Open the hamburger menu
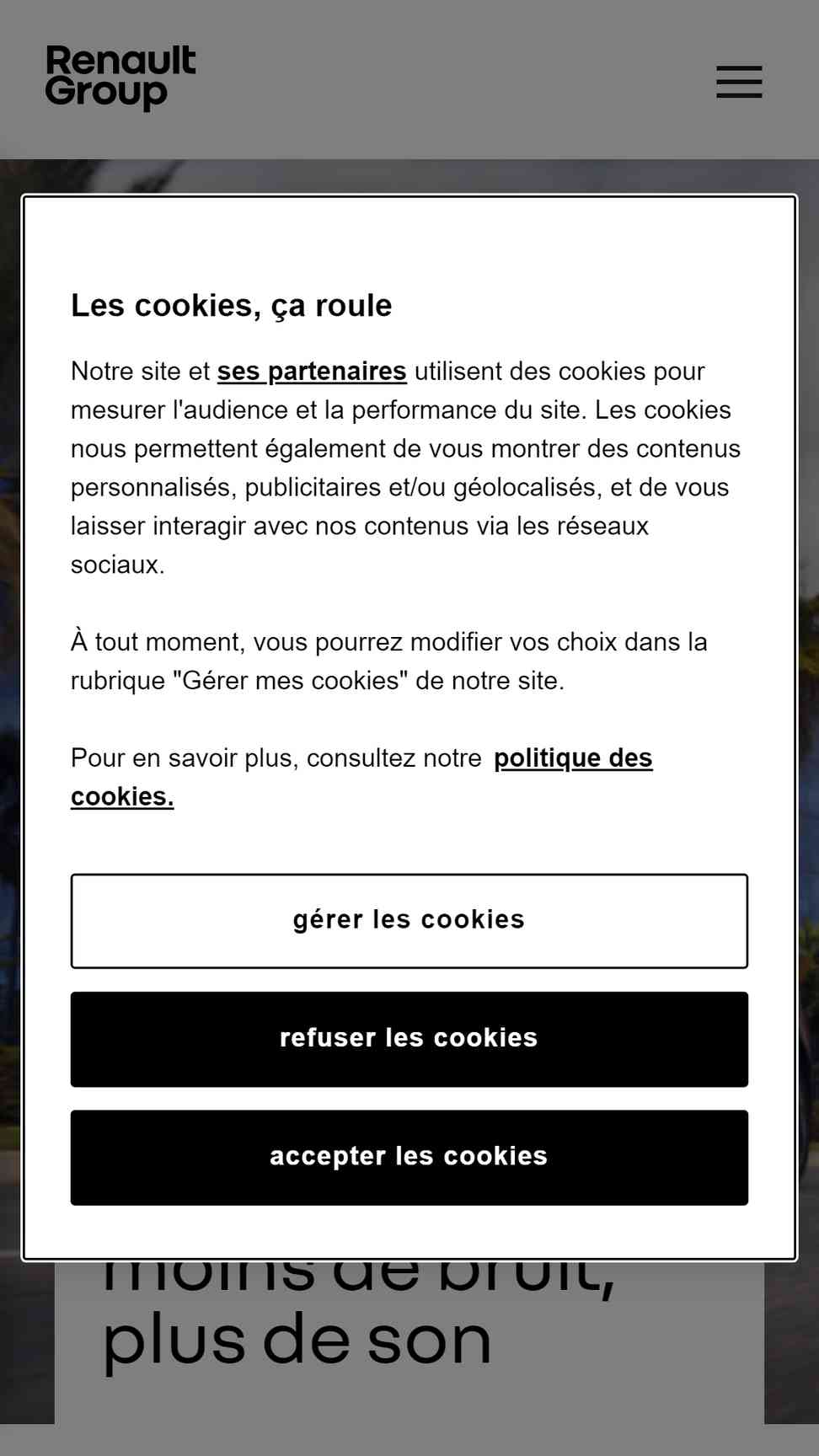This screenshot has width=819, height=1456. point(739,82)
